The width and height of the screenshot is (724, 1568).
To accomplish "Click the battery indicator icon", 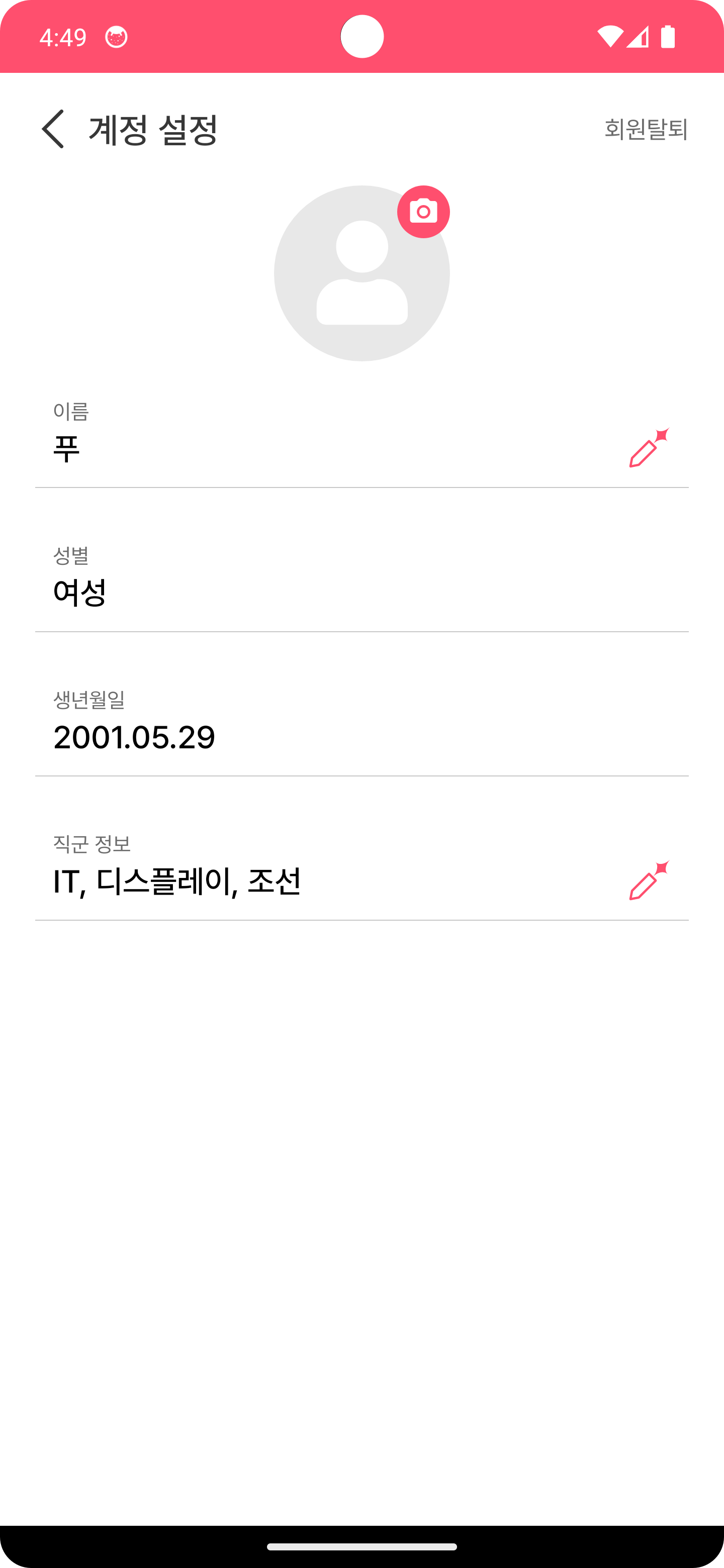I will pos(669,37).
